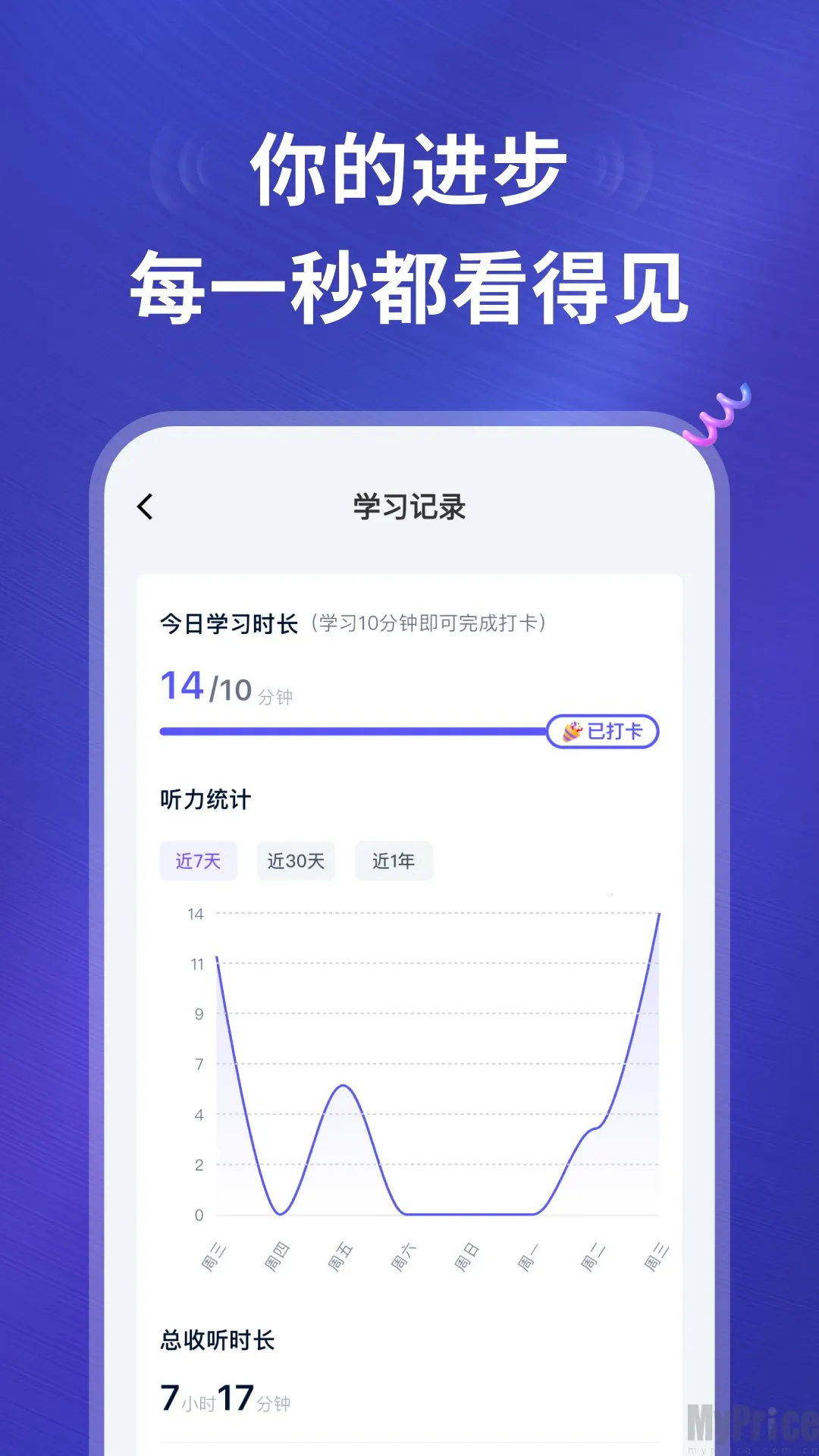Tap the 听力统计 section heading
The image size is (819, 1456).
(x=203, y=800)
